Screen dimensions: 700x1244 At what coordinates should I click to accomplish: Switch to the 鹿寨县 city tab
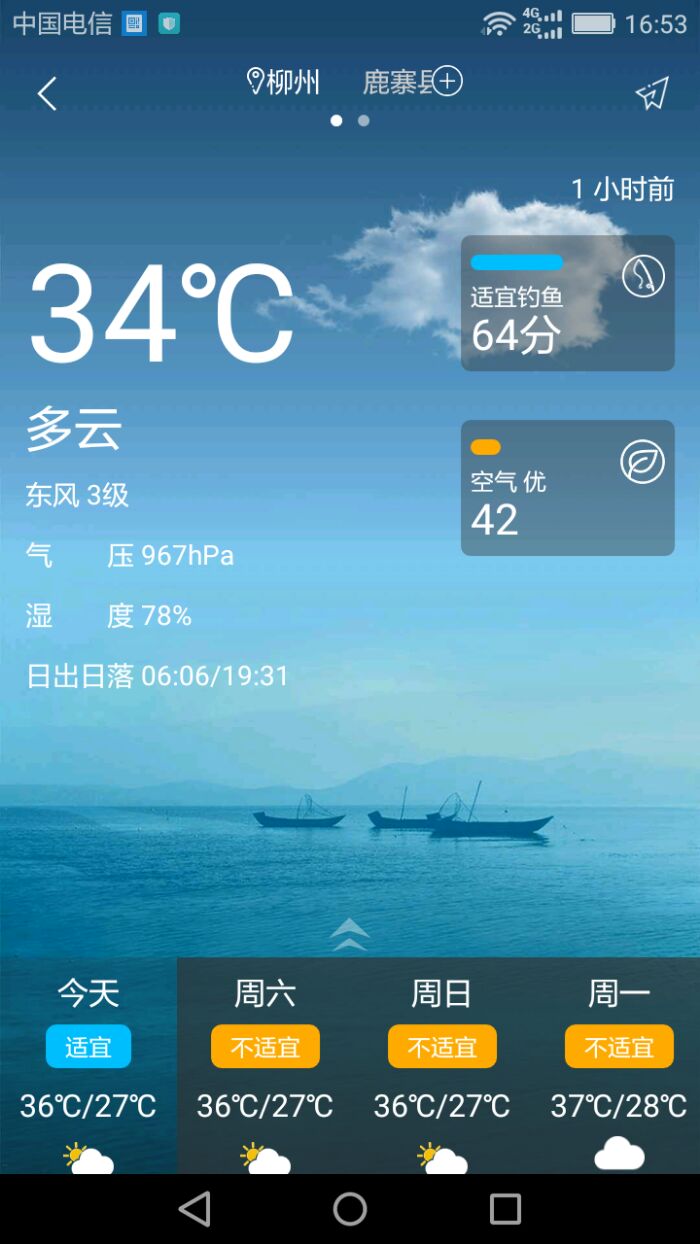[397, 82]
